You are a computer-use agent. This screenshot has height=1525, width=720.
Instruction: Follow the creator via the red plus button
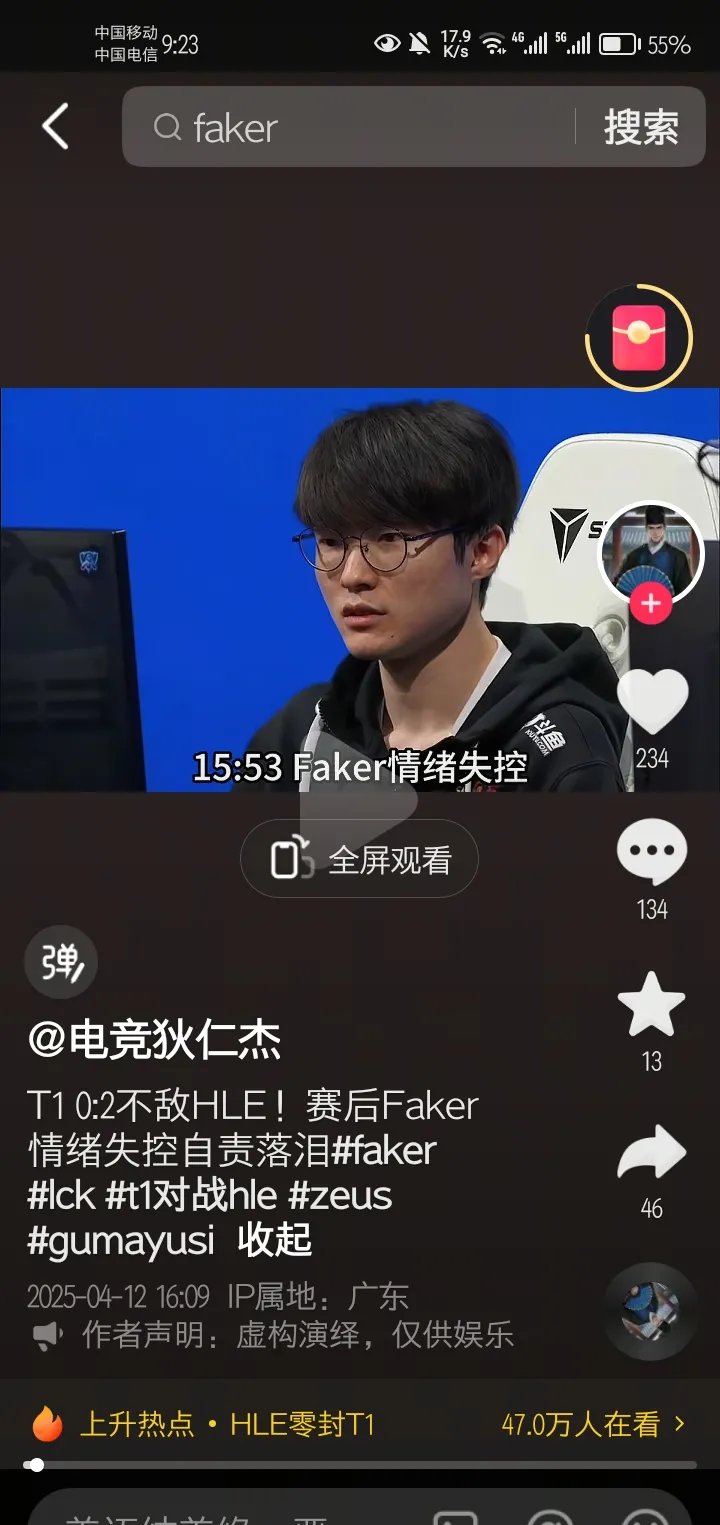[x=651, y=602]
